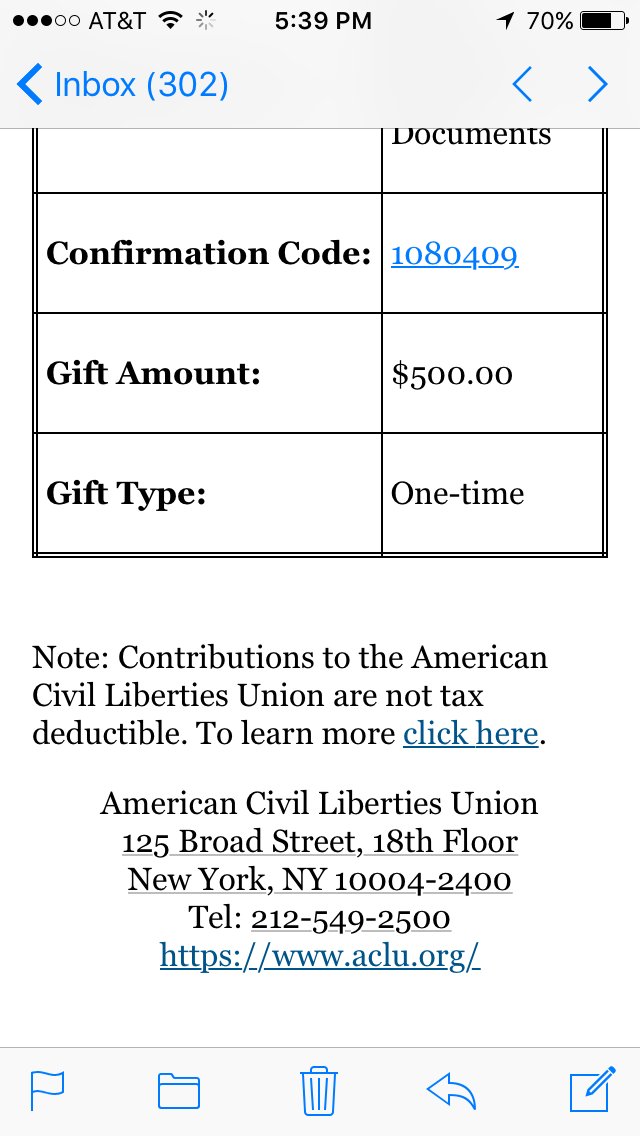640x1136 pixels.
Task: Open the https://www.aclu.org/ link
Action: pos(320,955)
